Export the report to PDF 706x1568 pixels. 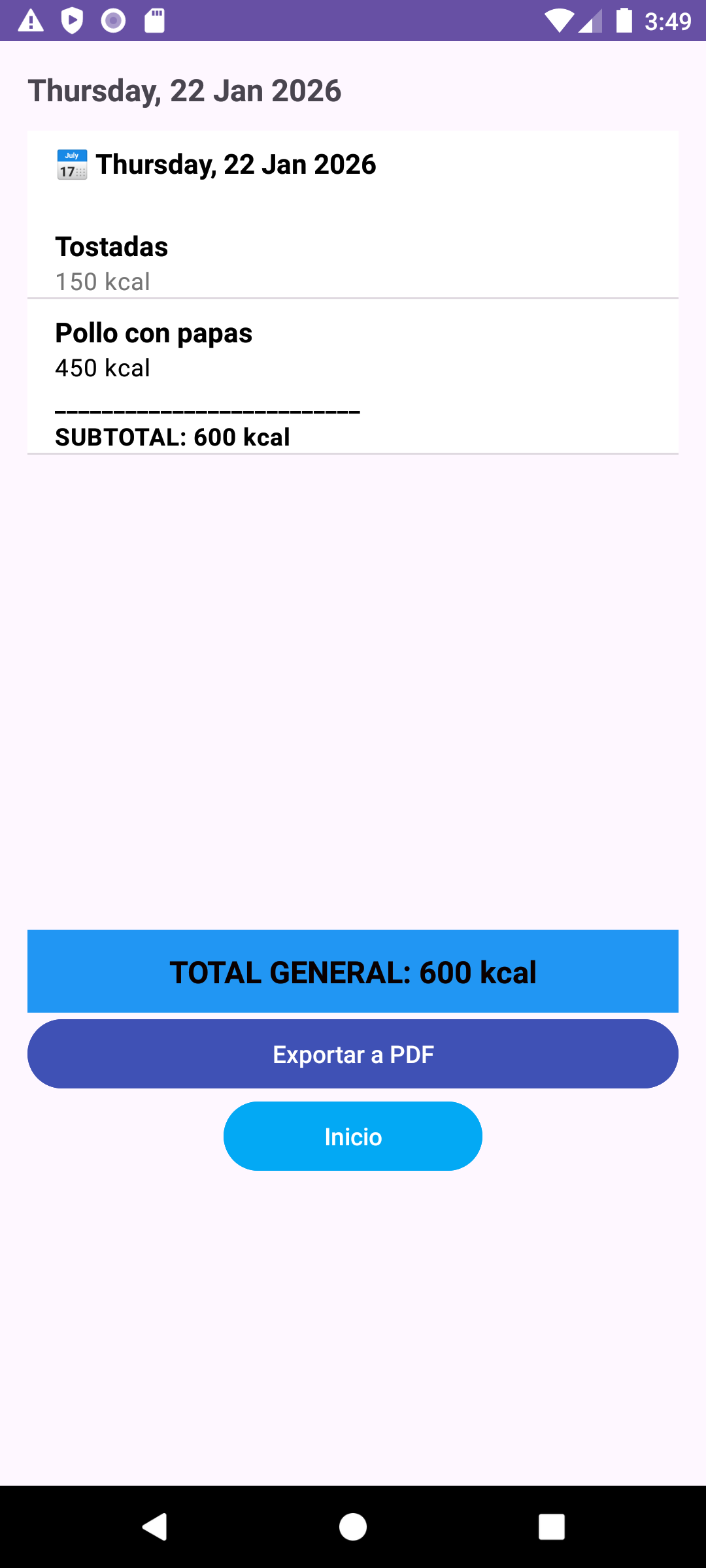point(353,1054)
